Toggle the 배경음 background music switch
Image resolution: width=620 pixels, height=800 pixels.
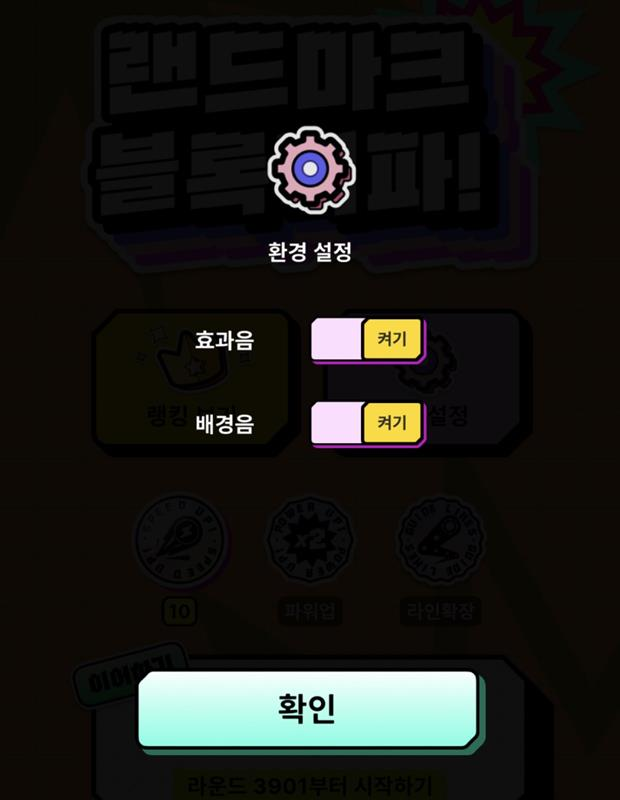click(368, 424)
